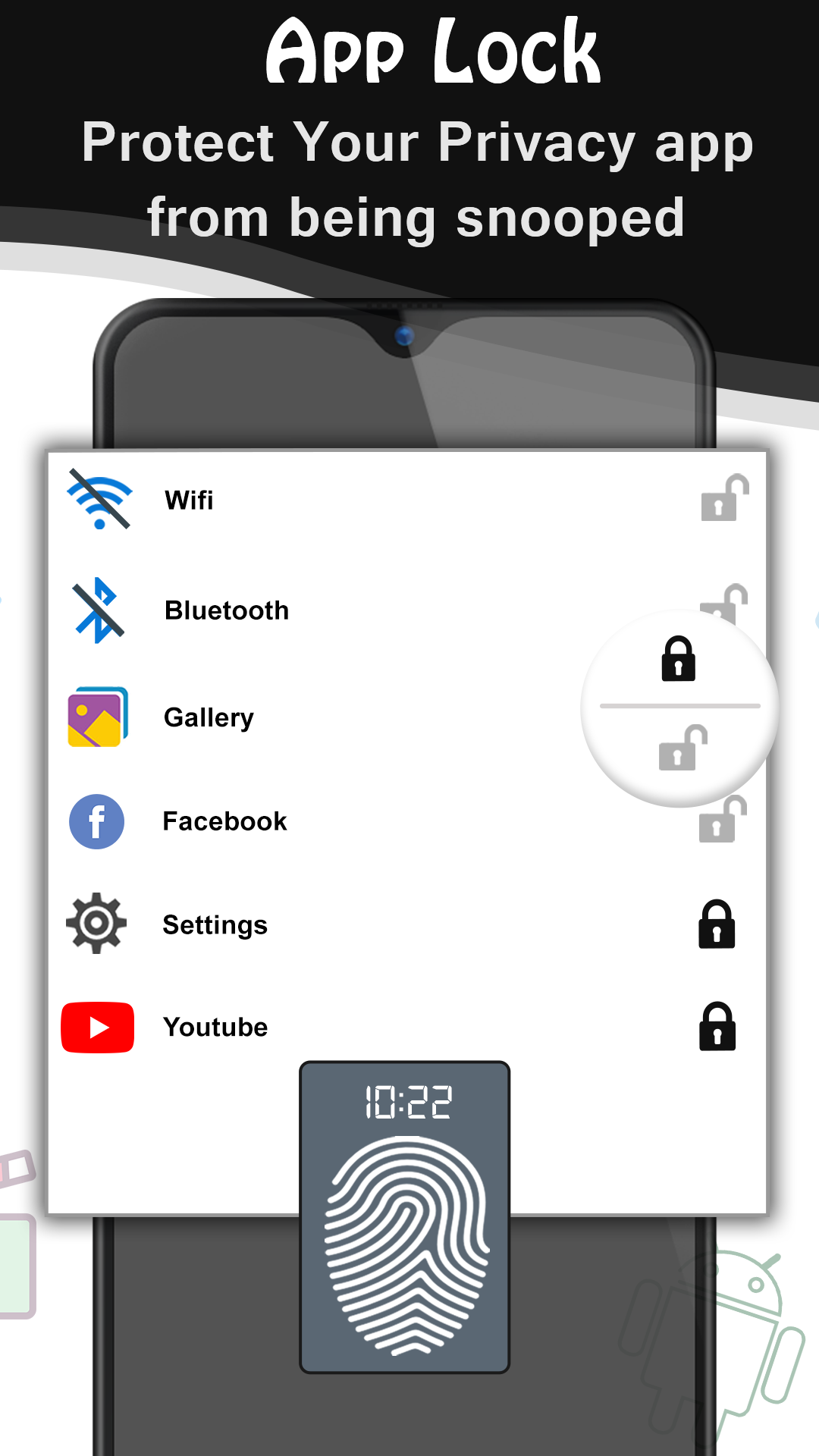Click the Facebook label text

224,821
